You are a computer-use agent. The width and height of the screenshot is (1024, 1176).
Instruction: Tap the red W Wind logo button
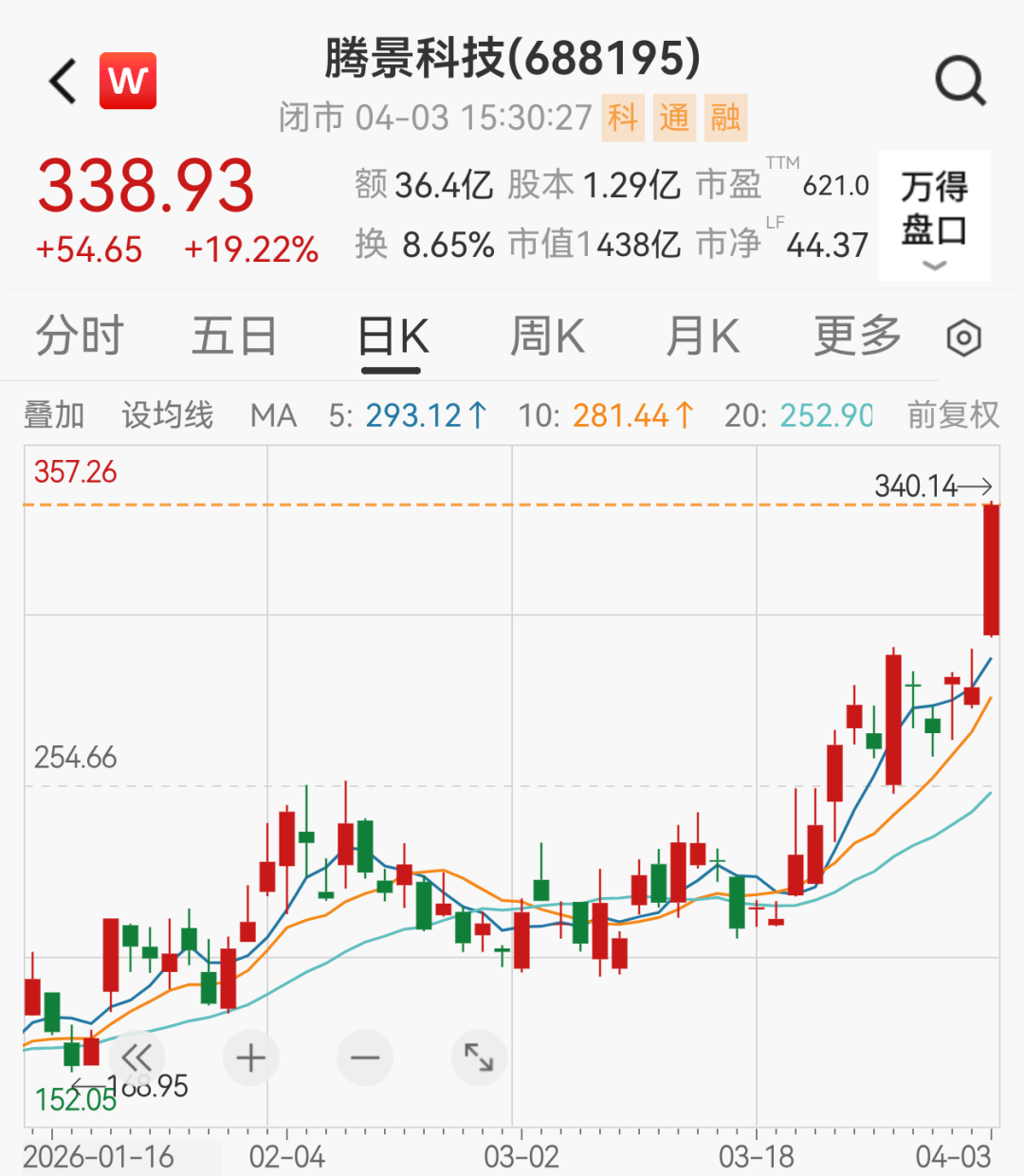click(128, 82)
